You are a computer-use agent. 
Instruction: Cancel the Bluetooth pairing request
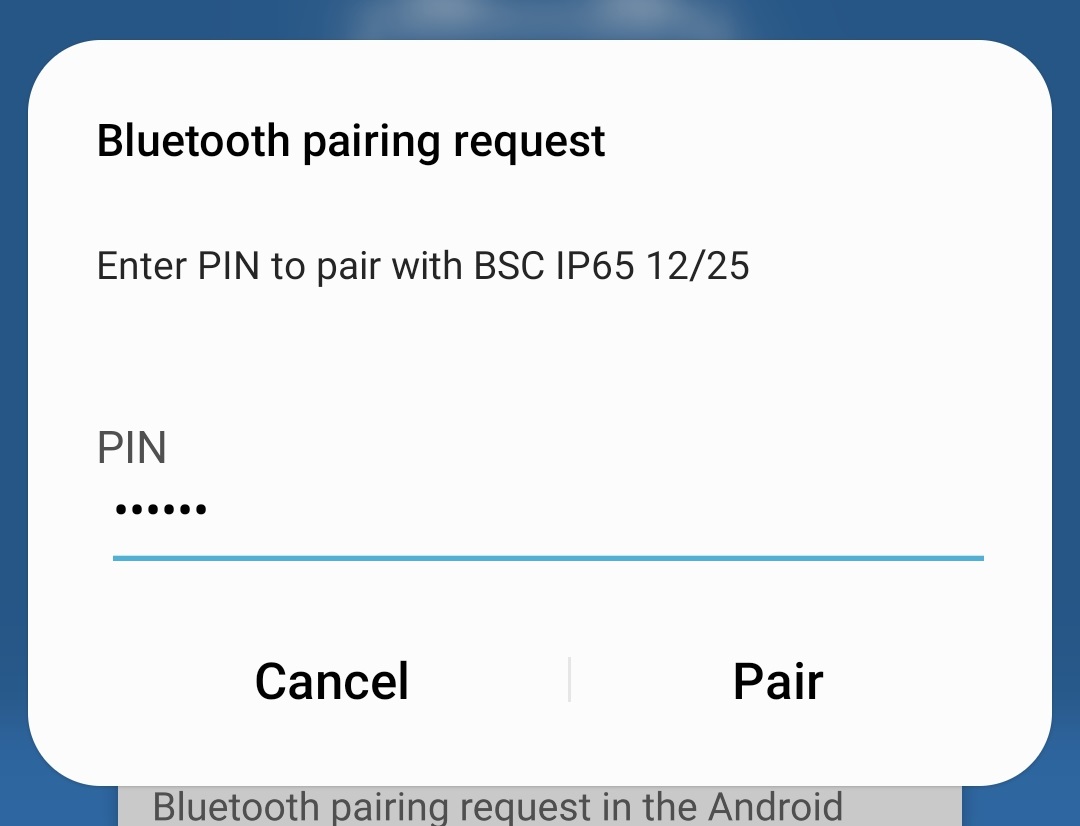pyautogui.click(x=332, y=681)
